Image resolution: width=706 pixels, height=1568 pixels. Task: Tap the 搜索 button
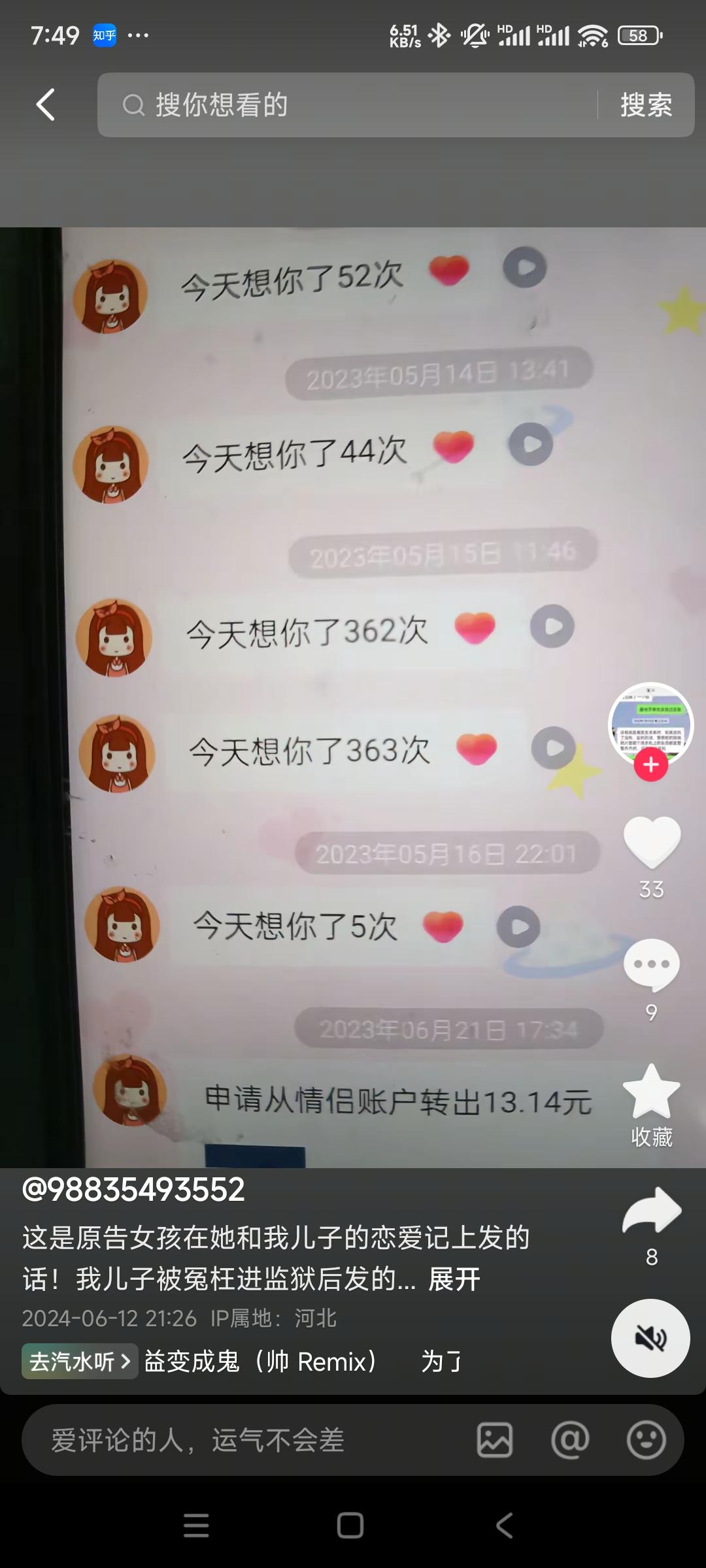646,105
